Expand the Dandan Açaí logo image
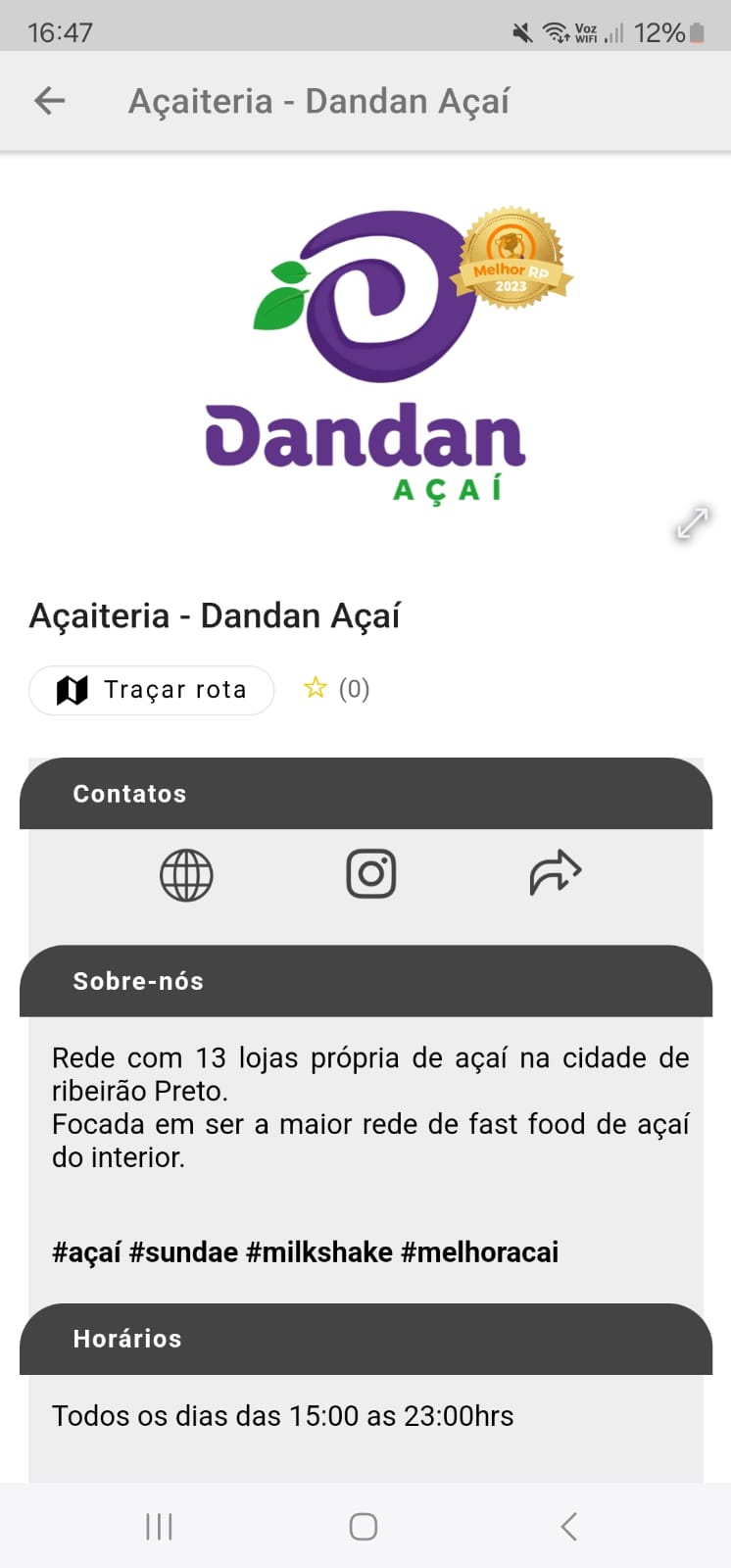731x1568 pixels. [x=693, y=522]
